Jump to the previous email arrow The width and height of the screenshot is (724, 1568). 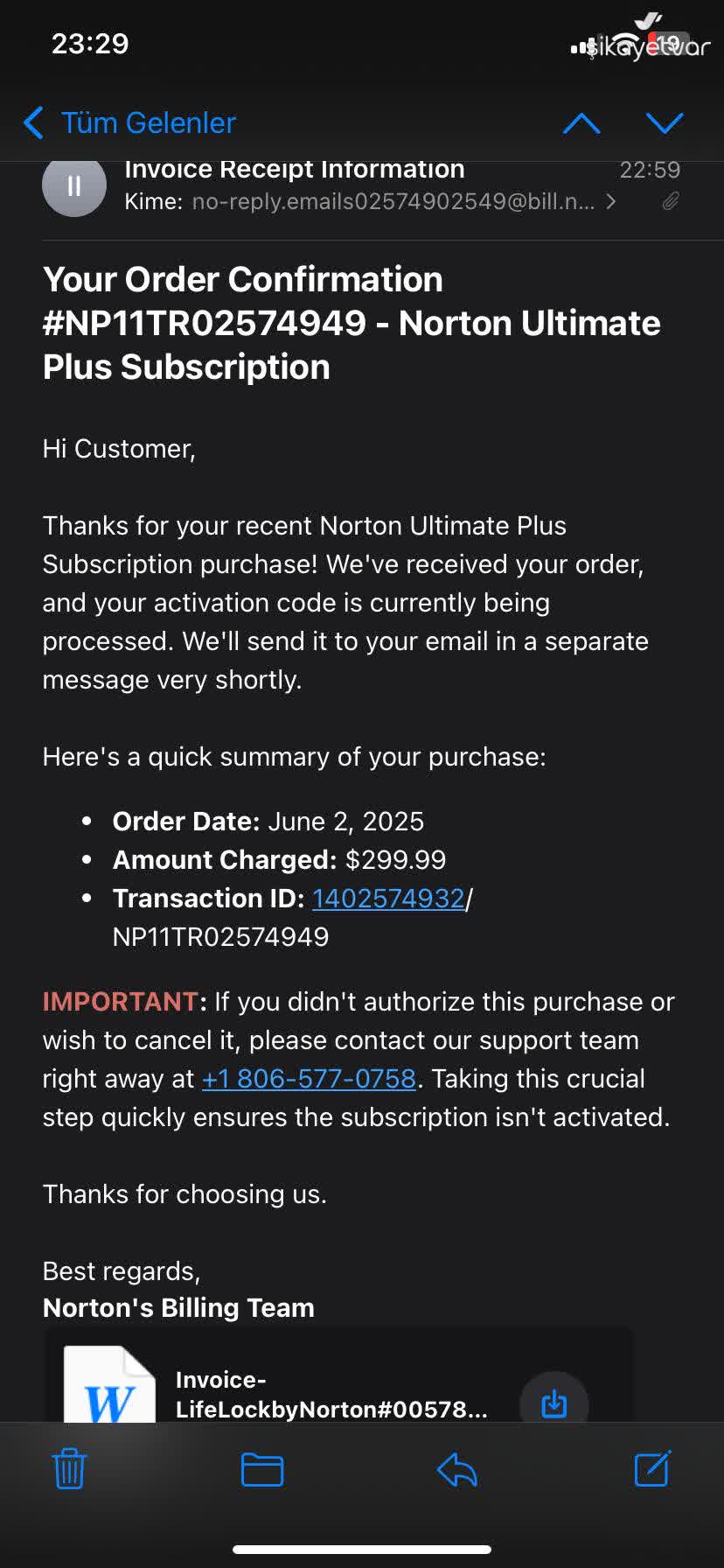point(581,123)
